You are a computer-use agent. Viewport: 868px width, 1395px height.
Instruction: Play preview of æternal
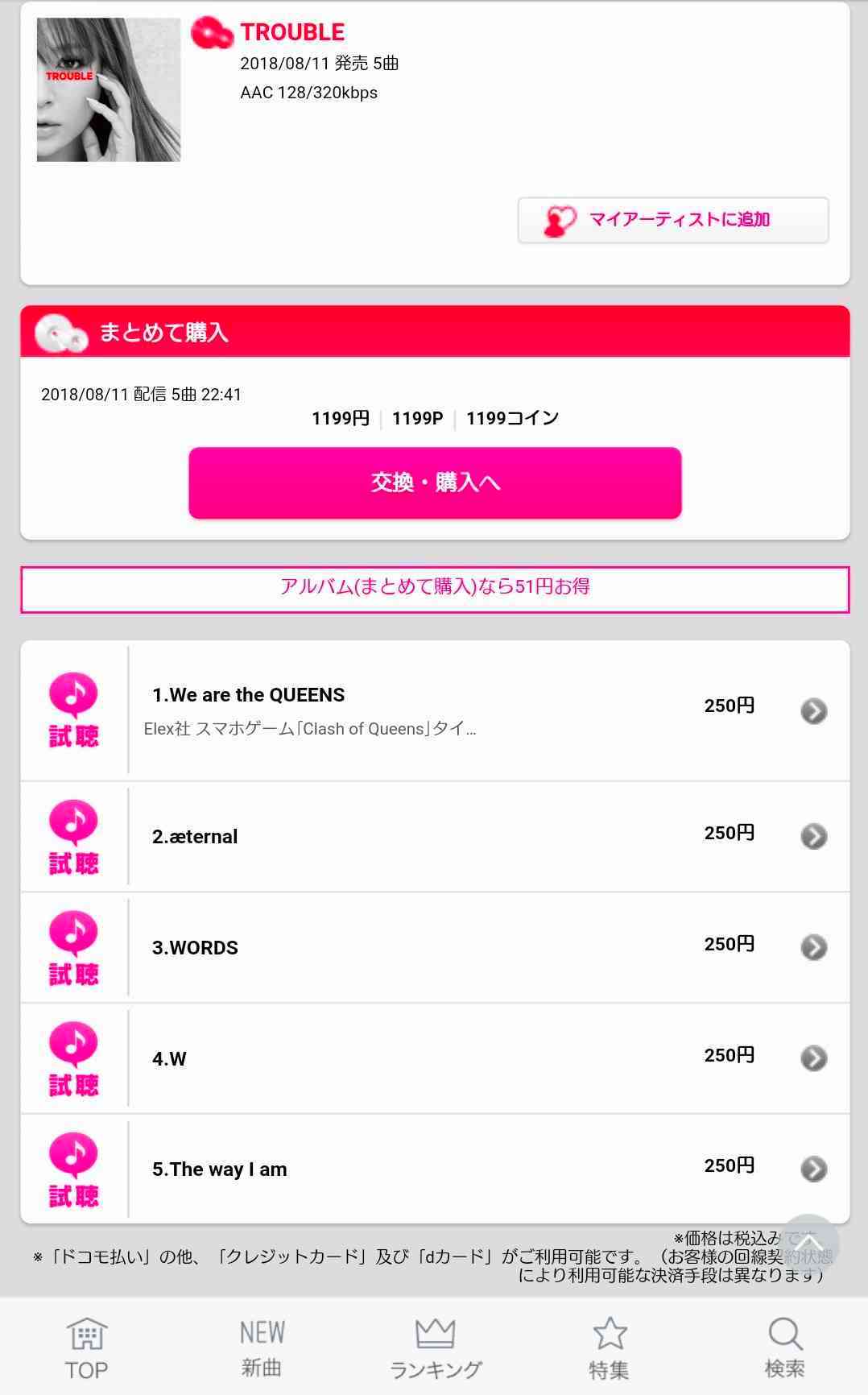[73, 837]
